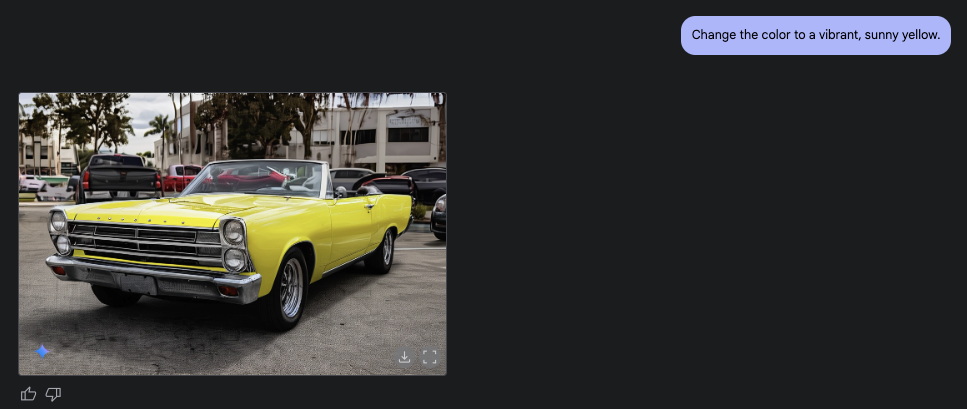This screenshot has width=967, height=409.
Task: Open the image in fullscreen view
Action: (430, 357)
